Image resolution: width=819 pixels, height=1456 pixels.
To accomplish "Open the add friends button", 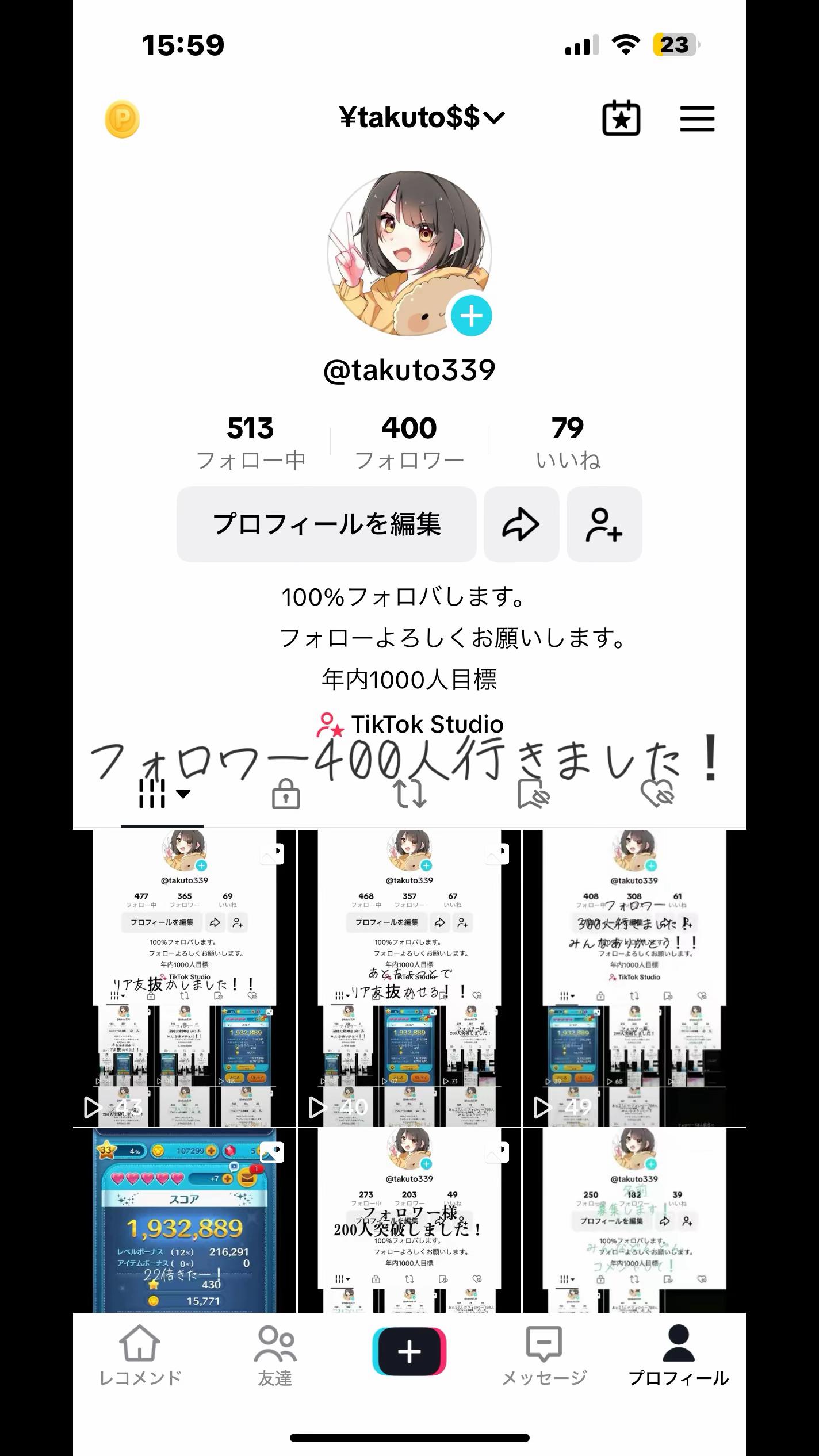I will [x=604, y=524].
